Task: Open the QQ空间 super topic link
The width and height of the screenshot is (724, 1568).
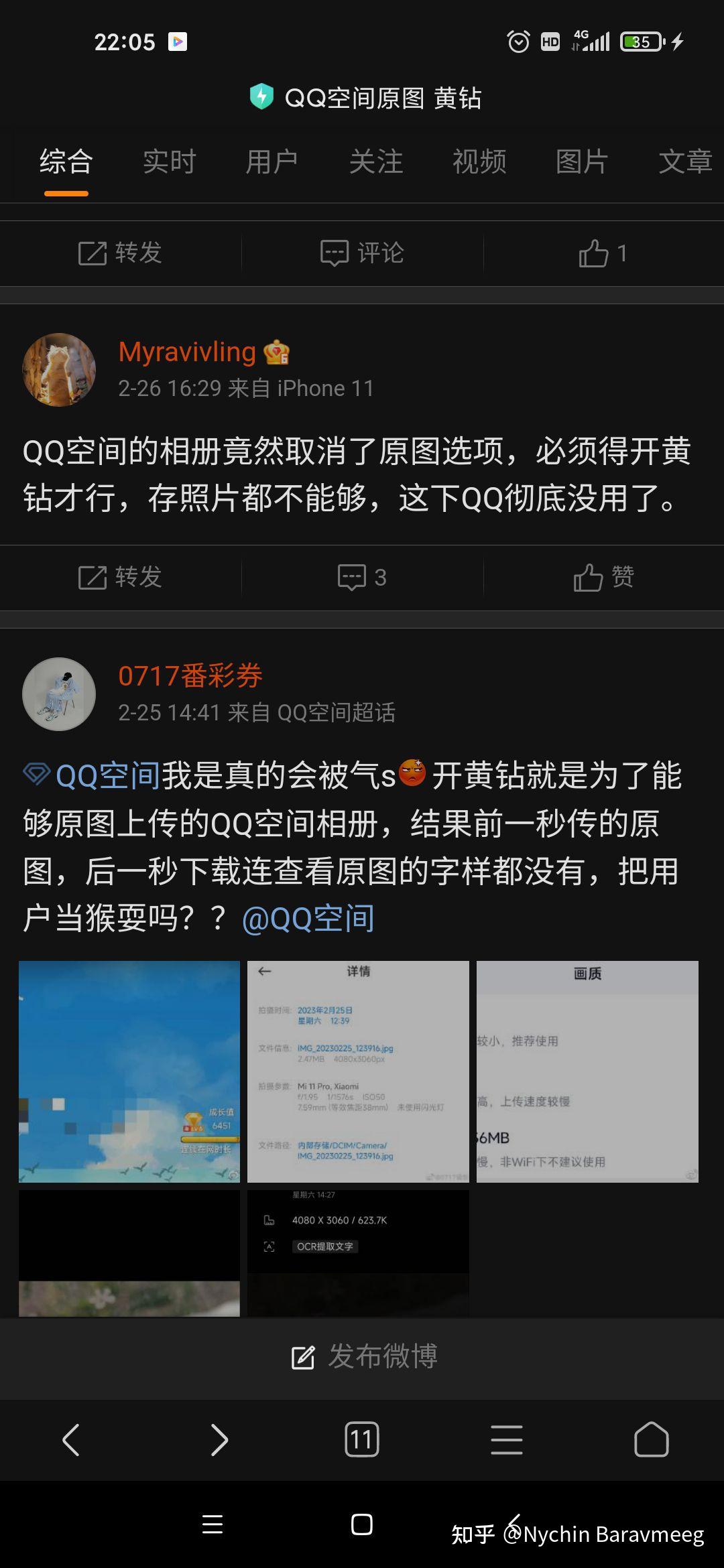Action: click(x=107, y=776)
